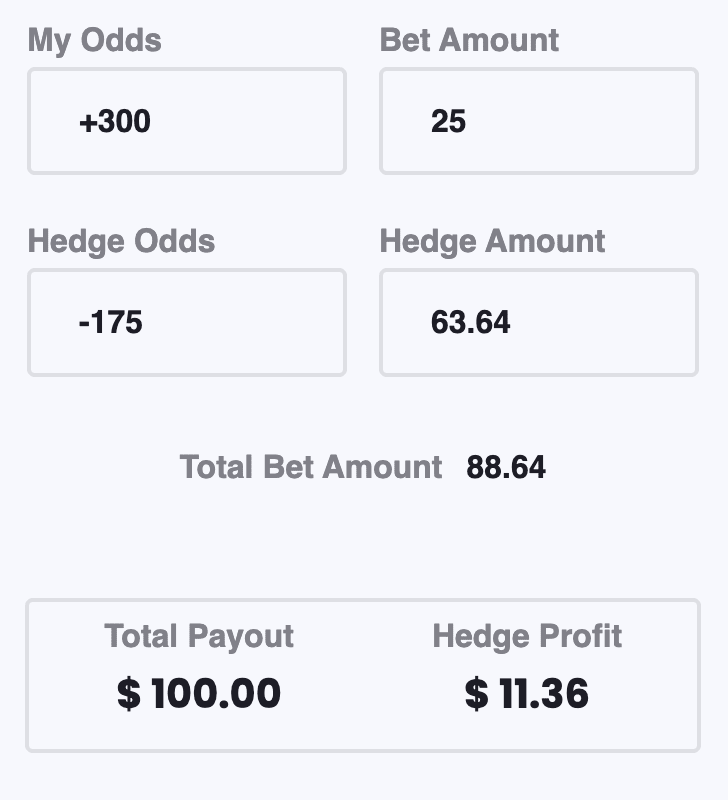The image size is (728, 800).
Task: Tap the Bet Amount field
Action: tap(538, 122)
